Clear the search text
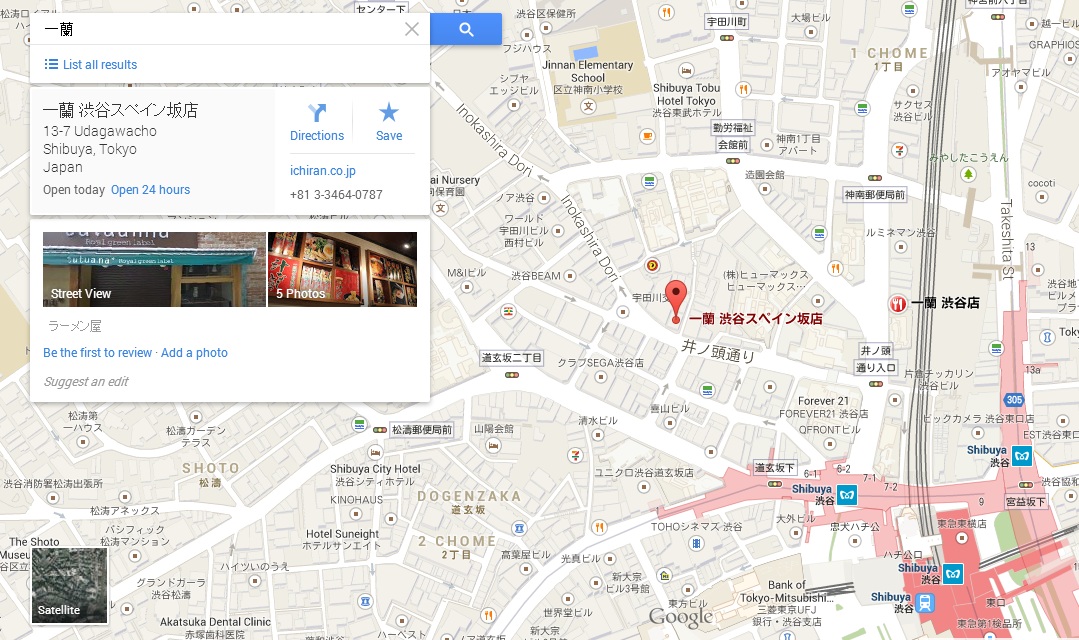Screen dimensions: 1079x640 click(412, 29)
